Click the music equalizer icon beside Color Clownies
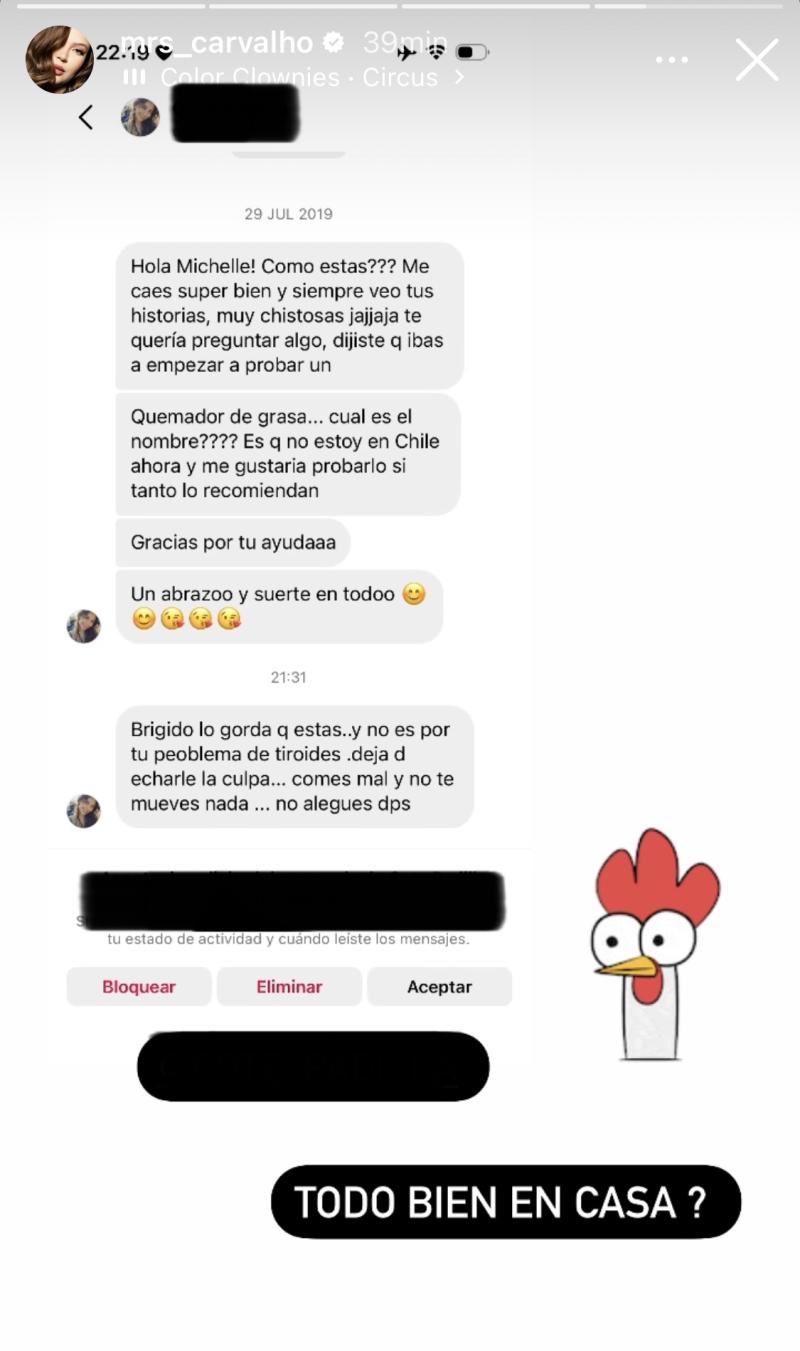 click(x=133, y=76)
